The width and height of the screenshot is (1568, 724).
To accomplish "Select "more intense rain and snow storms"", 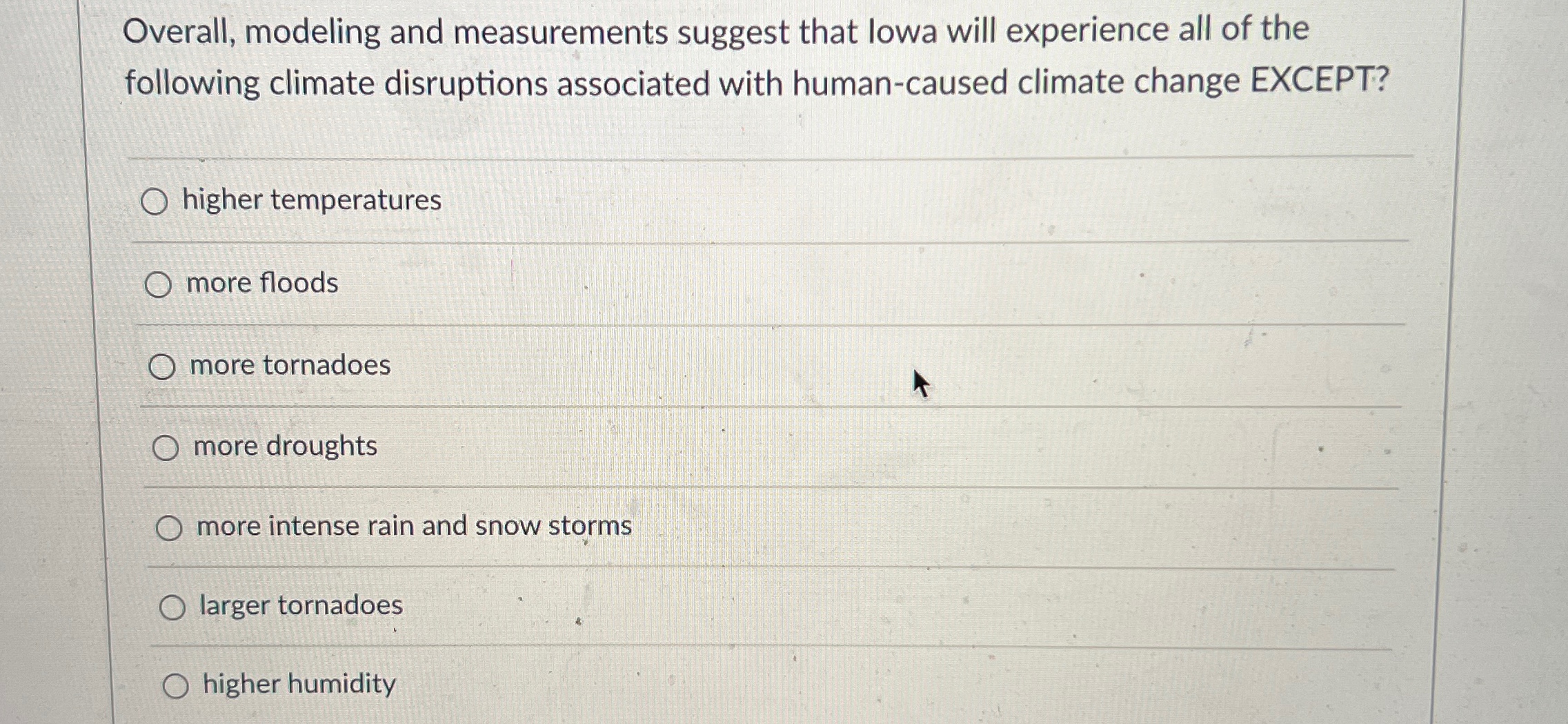I will coord(169,529).
